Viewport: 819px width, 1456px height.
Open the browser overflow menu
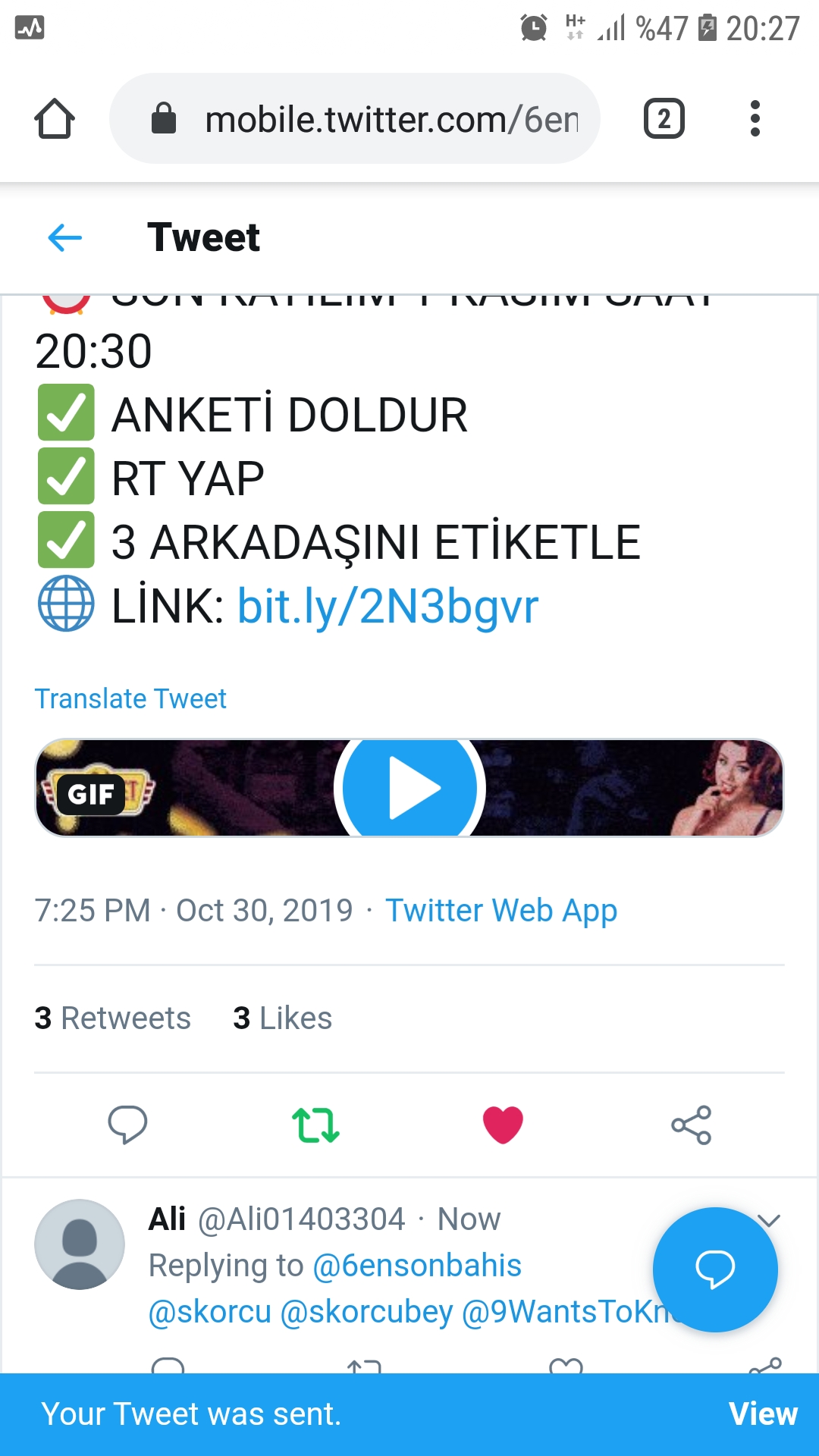point(755,118)
